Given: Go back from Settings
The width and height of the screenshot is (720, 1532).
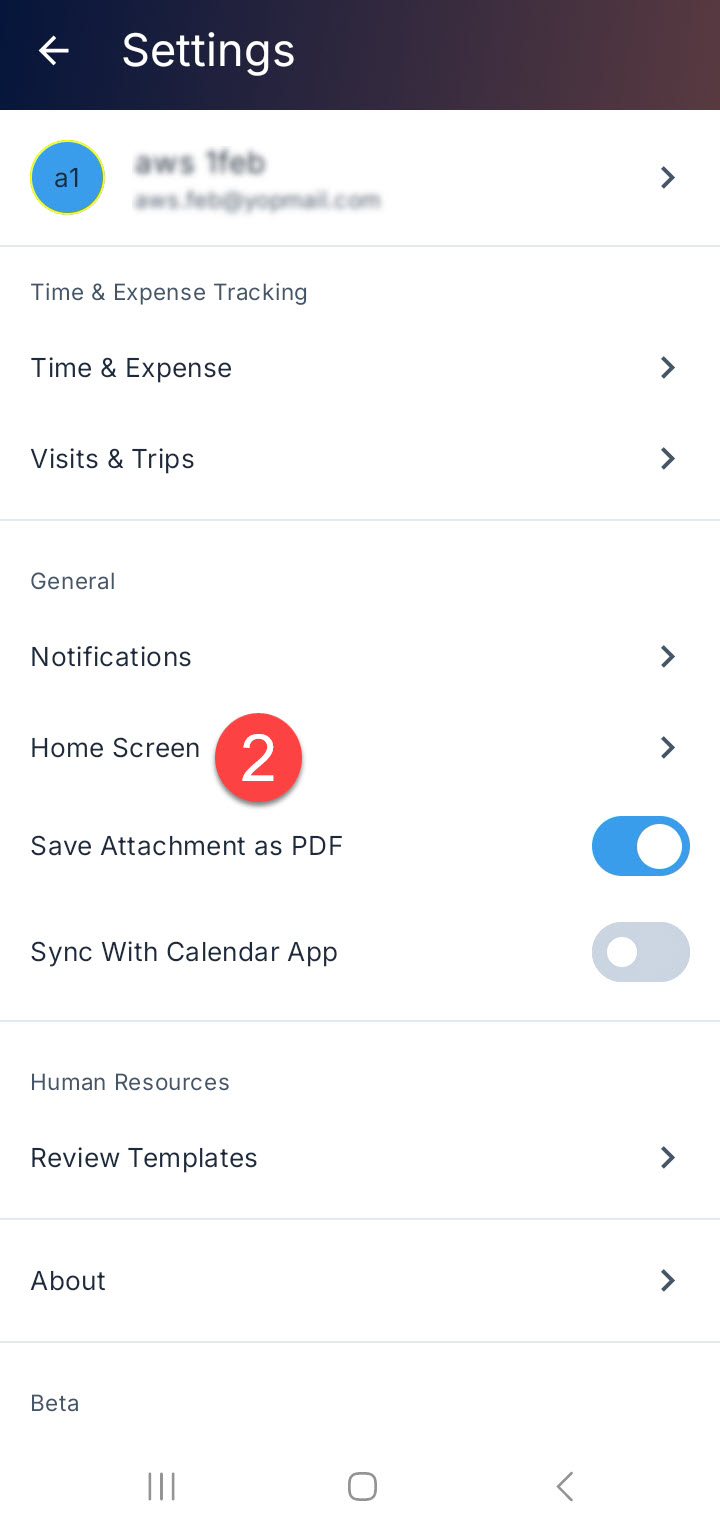Looking at the screenshot, I should coord(54,51).
